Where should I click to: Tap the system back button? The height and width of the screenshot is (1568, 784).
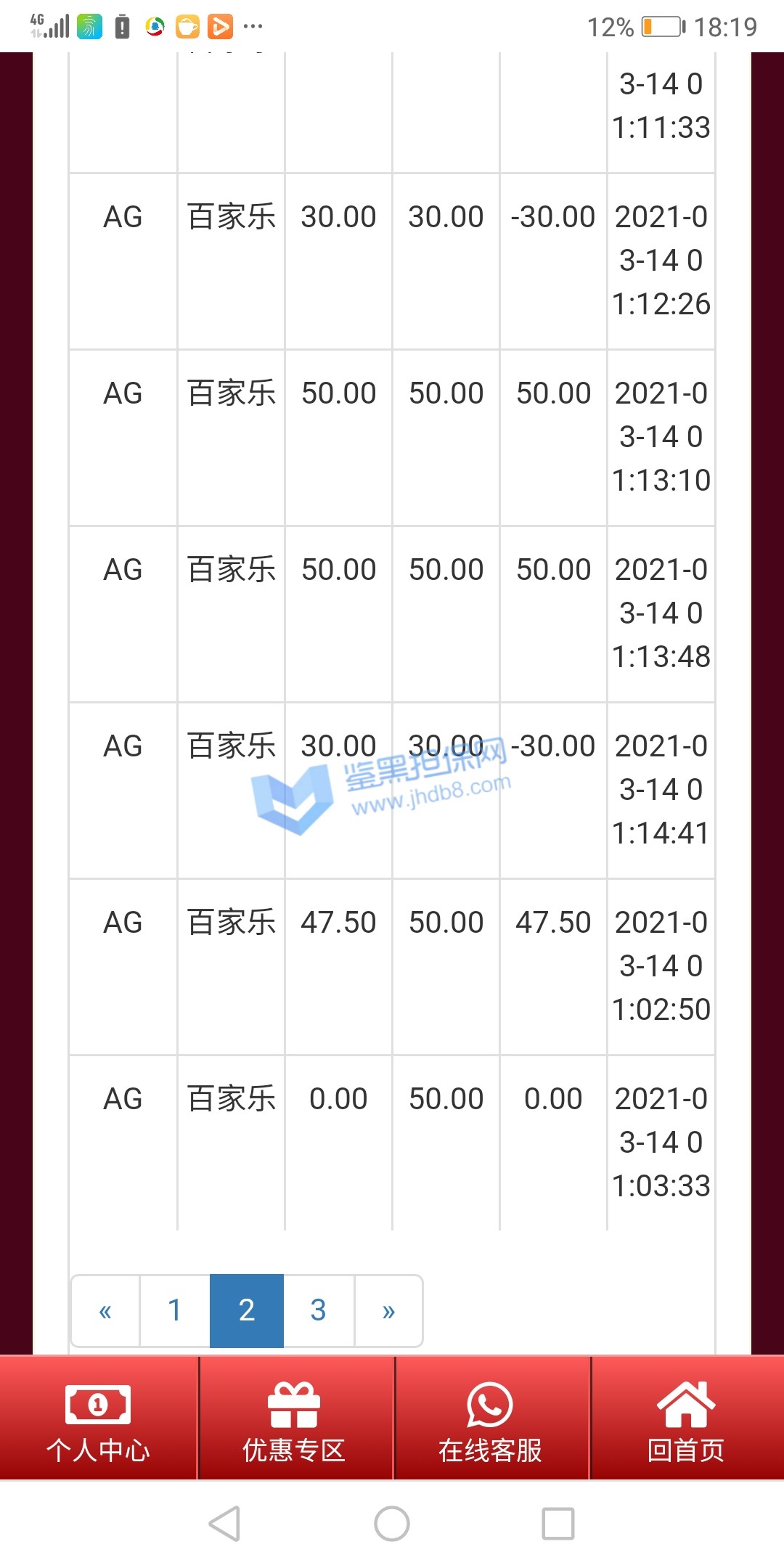coord(224,1523)
